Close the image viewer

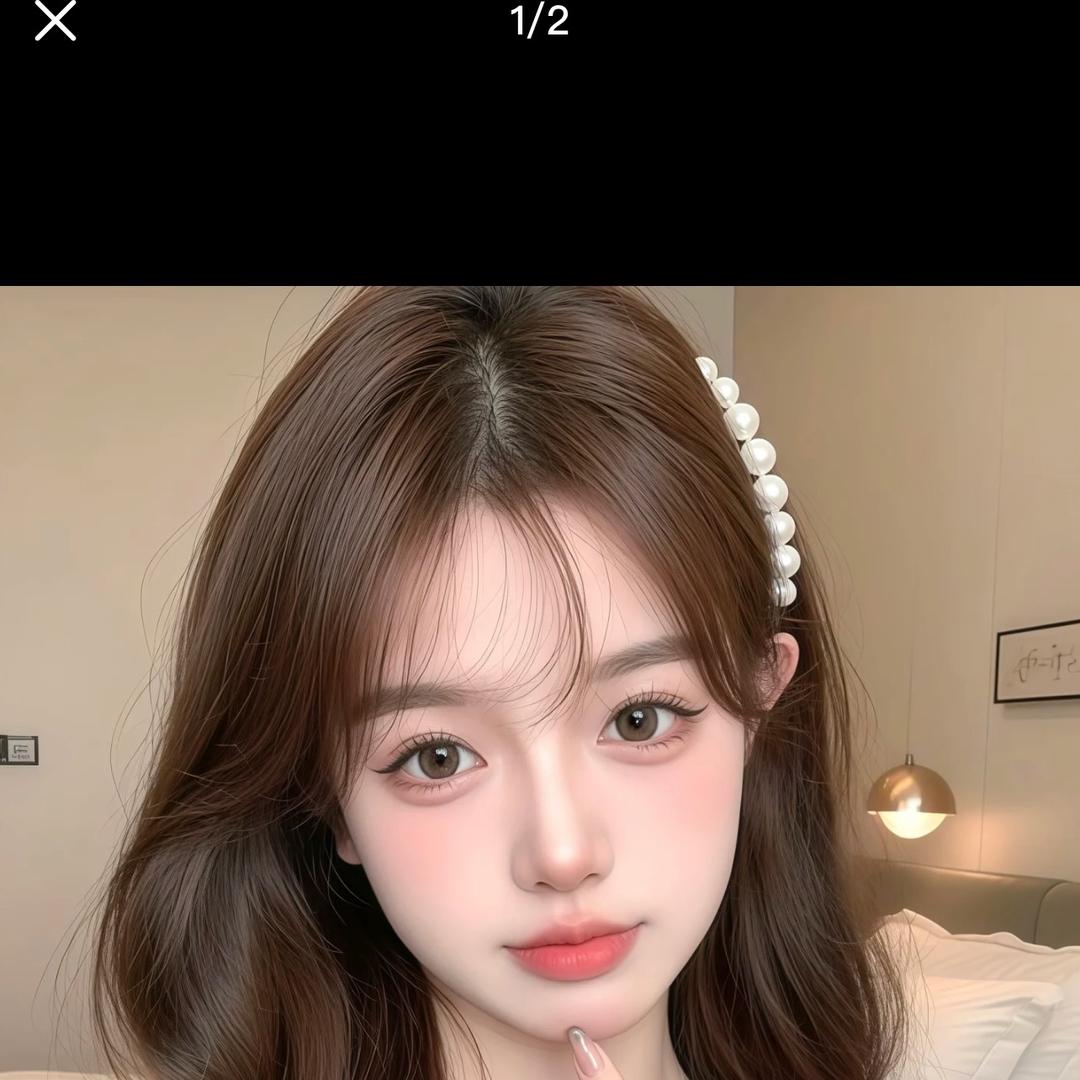pyautogui.click(x=56, y=21)
